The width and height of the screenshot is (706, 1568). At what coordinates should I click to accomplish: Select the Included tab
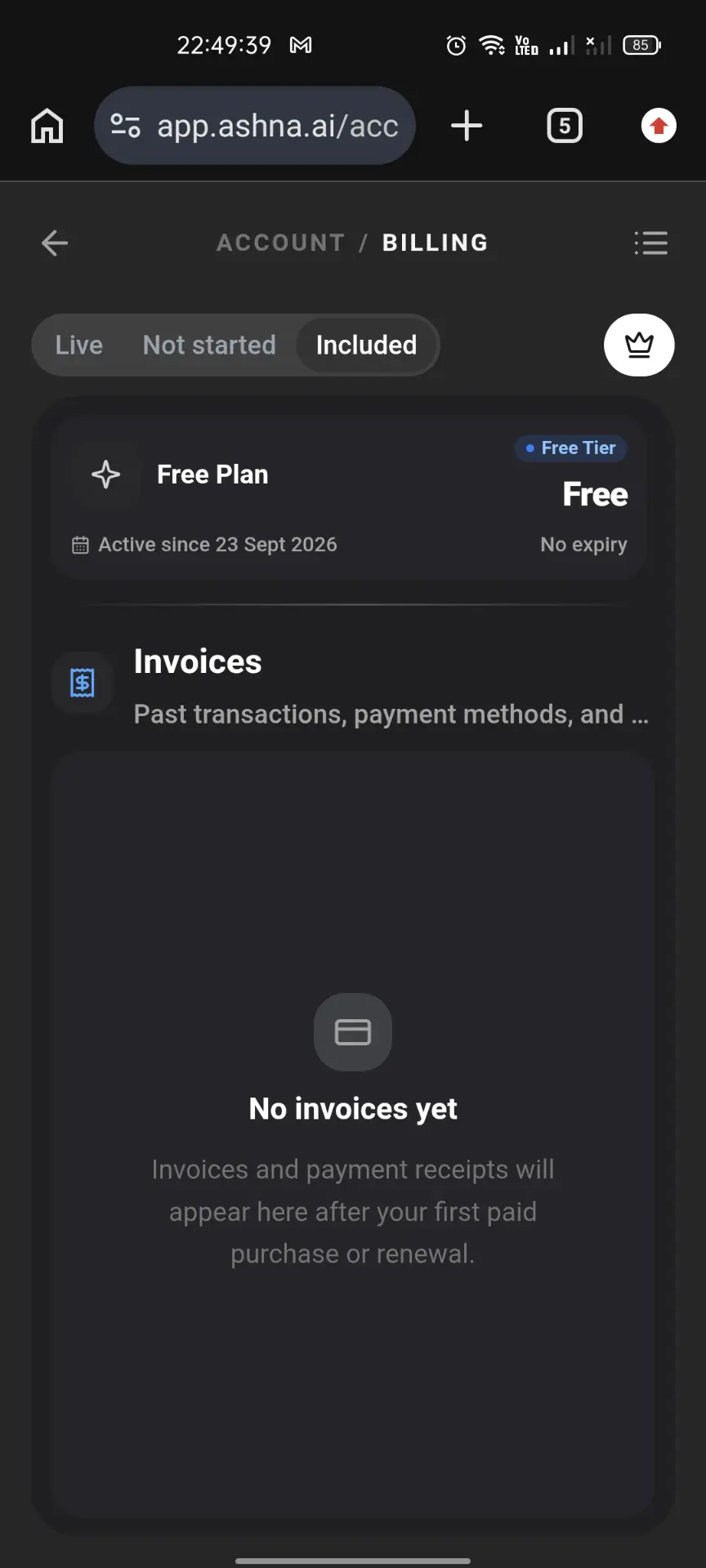point(366,345)
